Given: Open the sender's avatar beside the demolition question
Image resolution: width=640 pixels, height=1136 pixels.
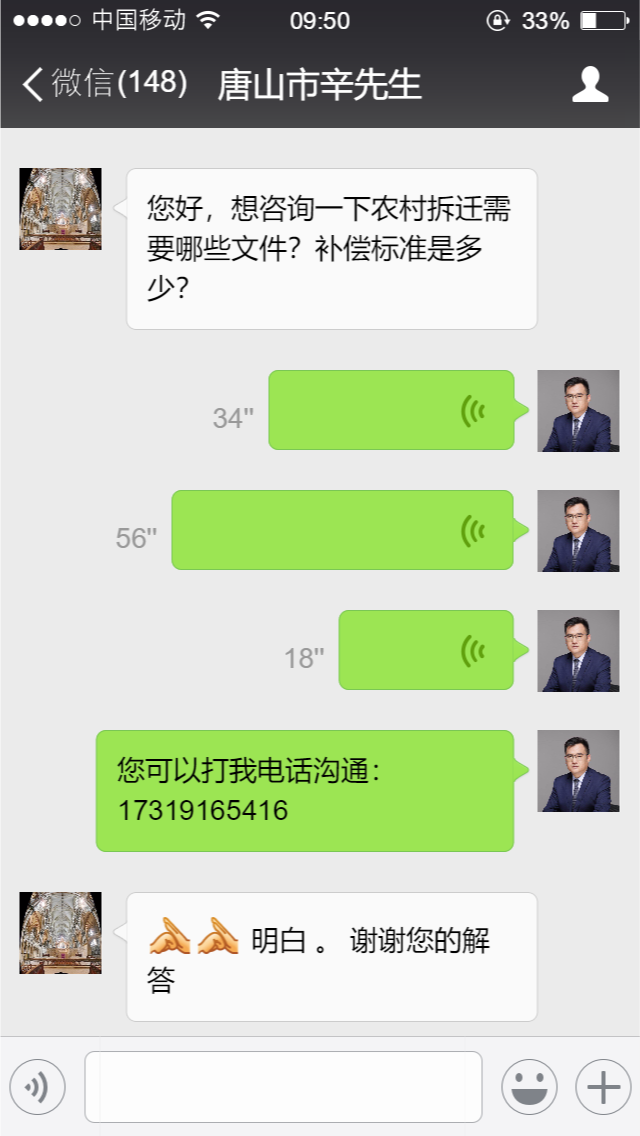Looking at the screenshot, I should 61,209.
